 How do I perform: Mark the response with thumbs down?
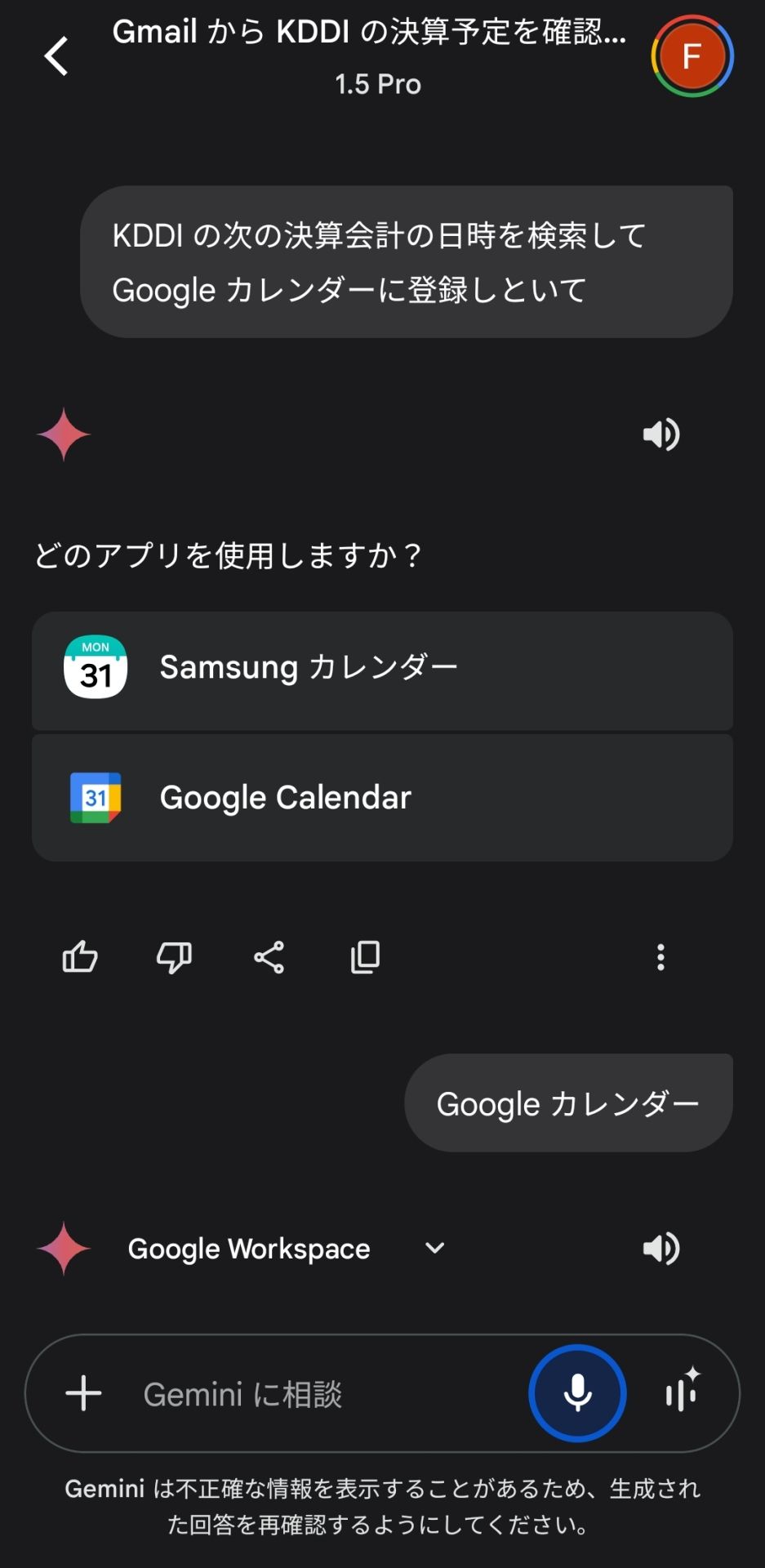click(x=174, y=957)
